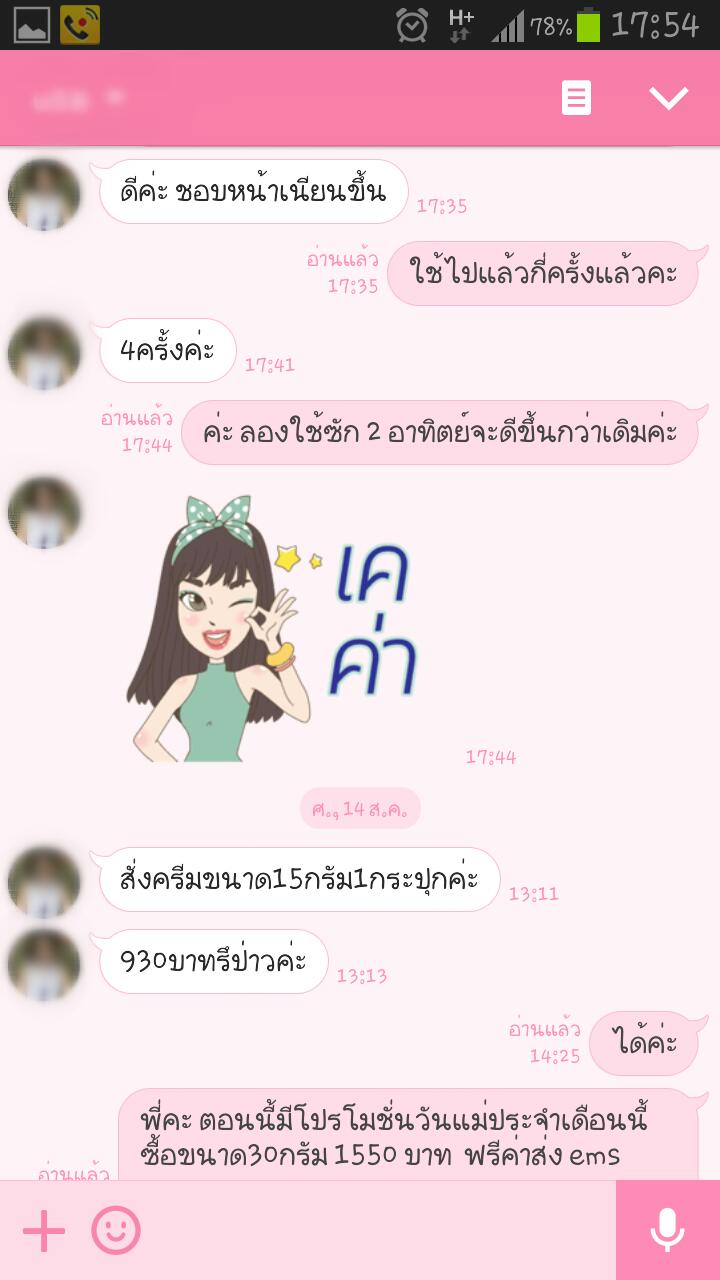Tap the เคค่า girl sticker
This screenshot has width=720, height=1280.
(x=270, y=628)
